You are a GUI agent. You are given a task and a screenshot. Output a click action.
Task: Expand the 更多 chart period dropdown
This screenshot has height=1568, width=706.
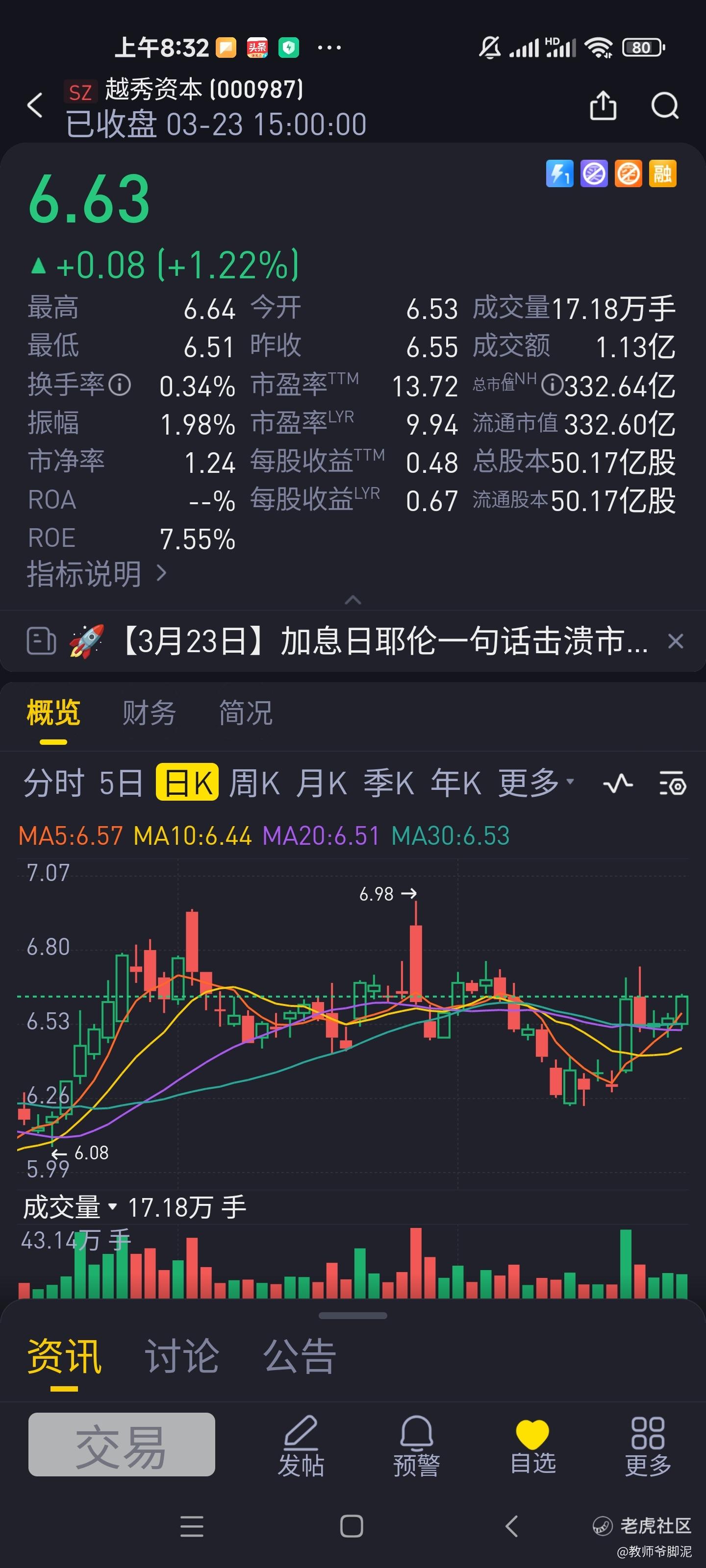point(536,783)
